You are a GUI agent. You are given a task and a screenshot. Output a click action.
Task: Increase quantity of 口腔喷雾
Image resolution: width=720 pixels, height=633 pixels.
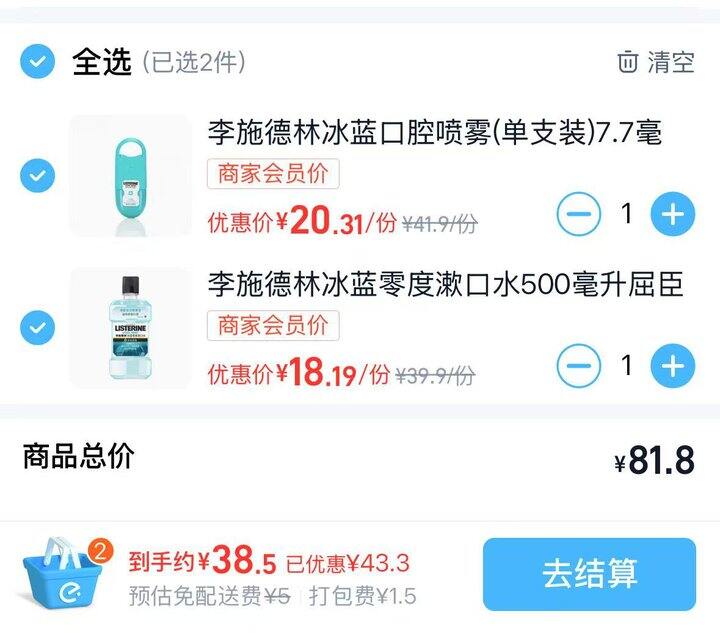(673, 214)
